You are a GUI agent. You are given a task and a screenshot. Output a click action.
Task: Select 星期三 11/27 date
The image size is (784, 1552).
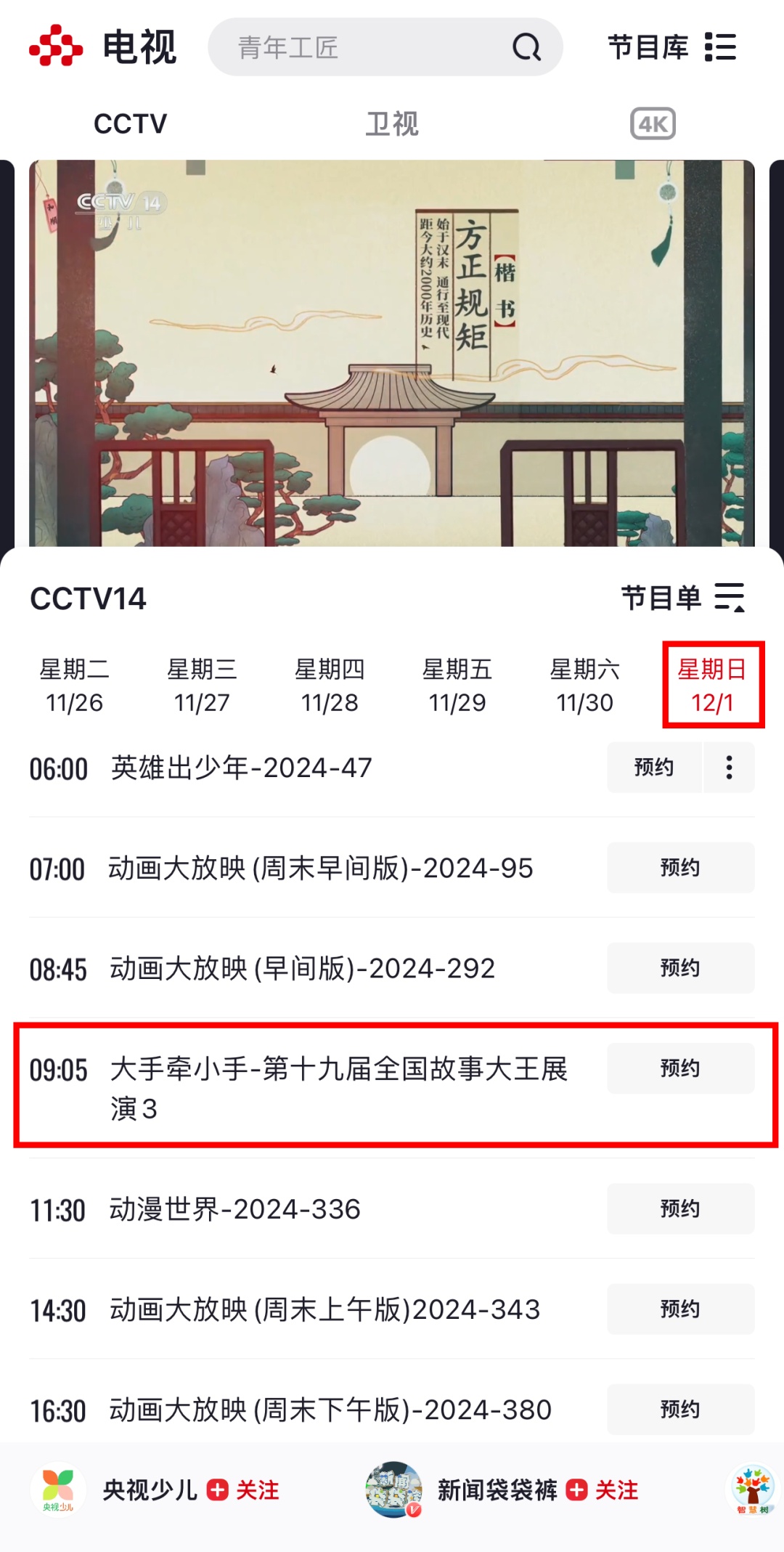pyautogui.click(x=202, y=685)
